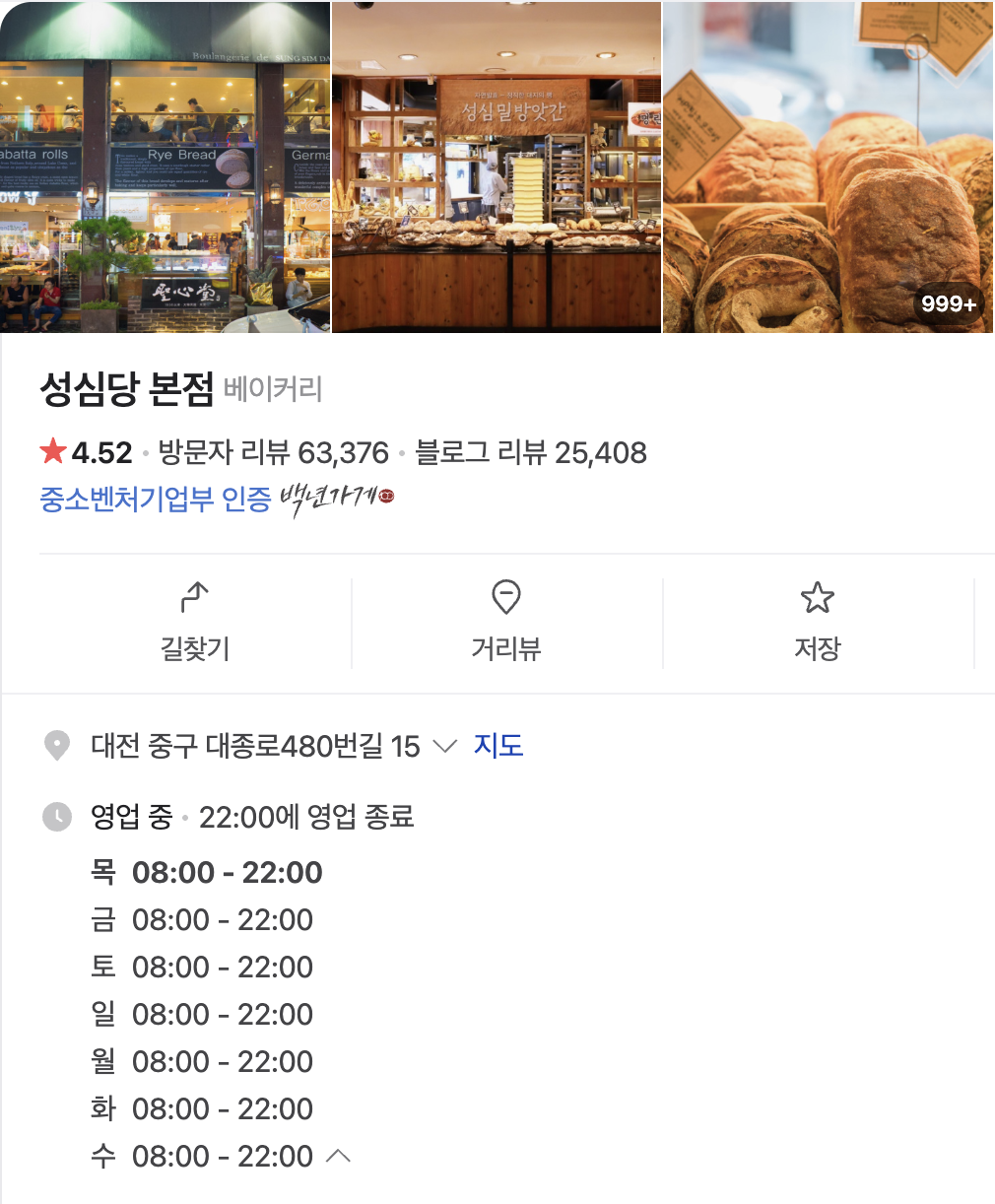Open 블로그 리뷰 25,408
Image resolution: width=995 pixels, height=1204 pixels.
tap(531, 452)
